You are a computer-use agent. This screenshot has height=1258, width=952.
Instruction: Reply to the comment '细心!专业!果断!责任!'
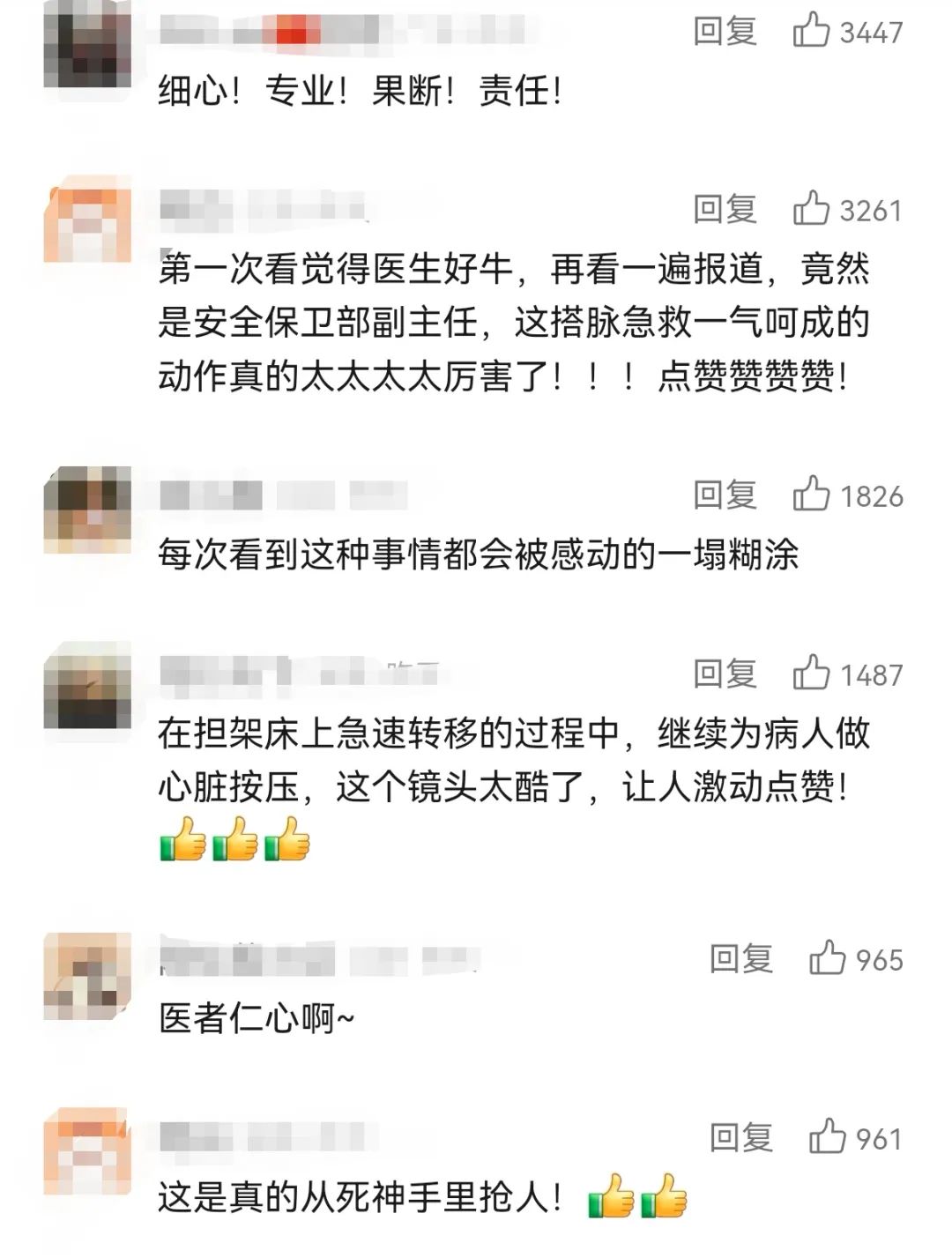[x=725, y=32]
